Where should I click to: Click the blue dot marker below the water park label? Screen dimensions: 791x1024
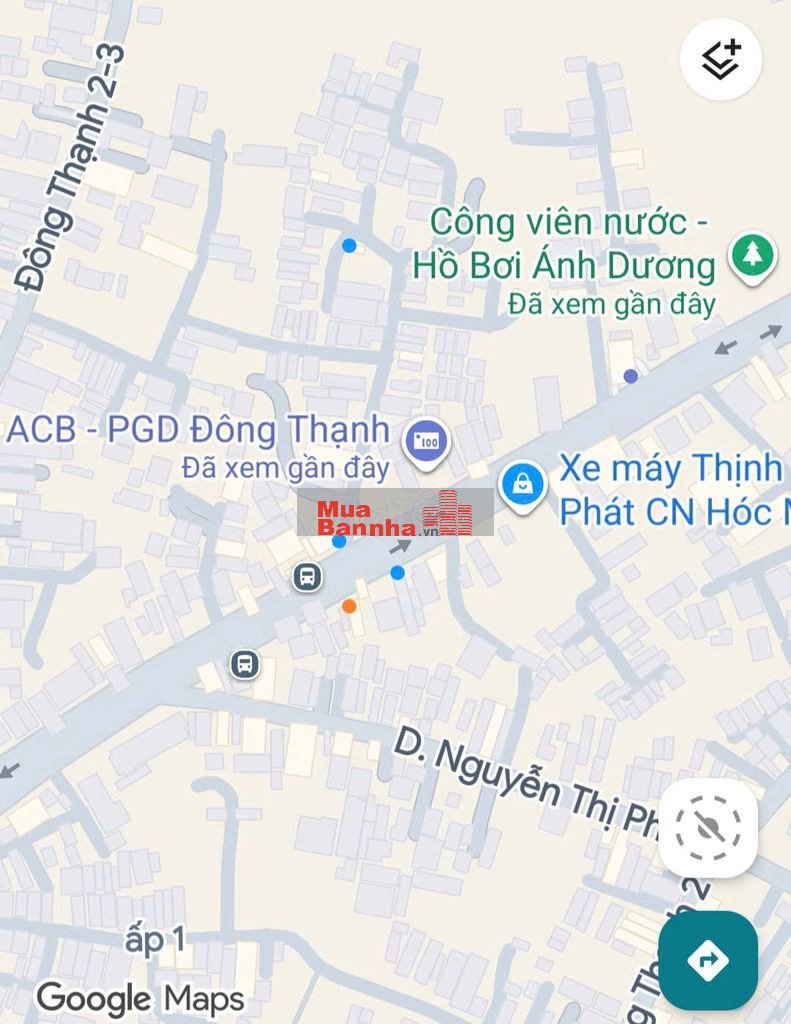coord(349,243)
